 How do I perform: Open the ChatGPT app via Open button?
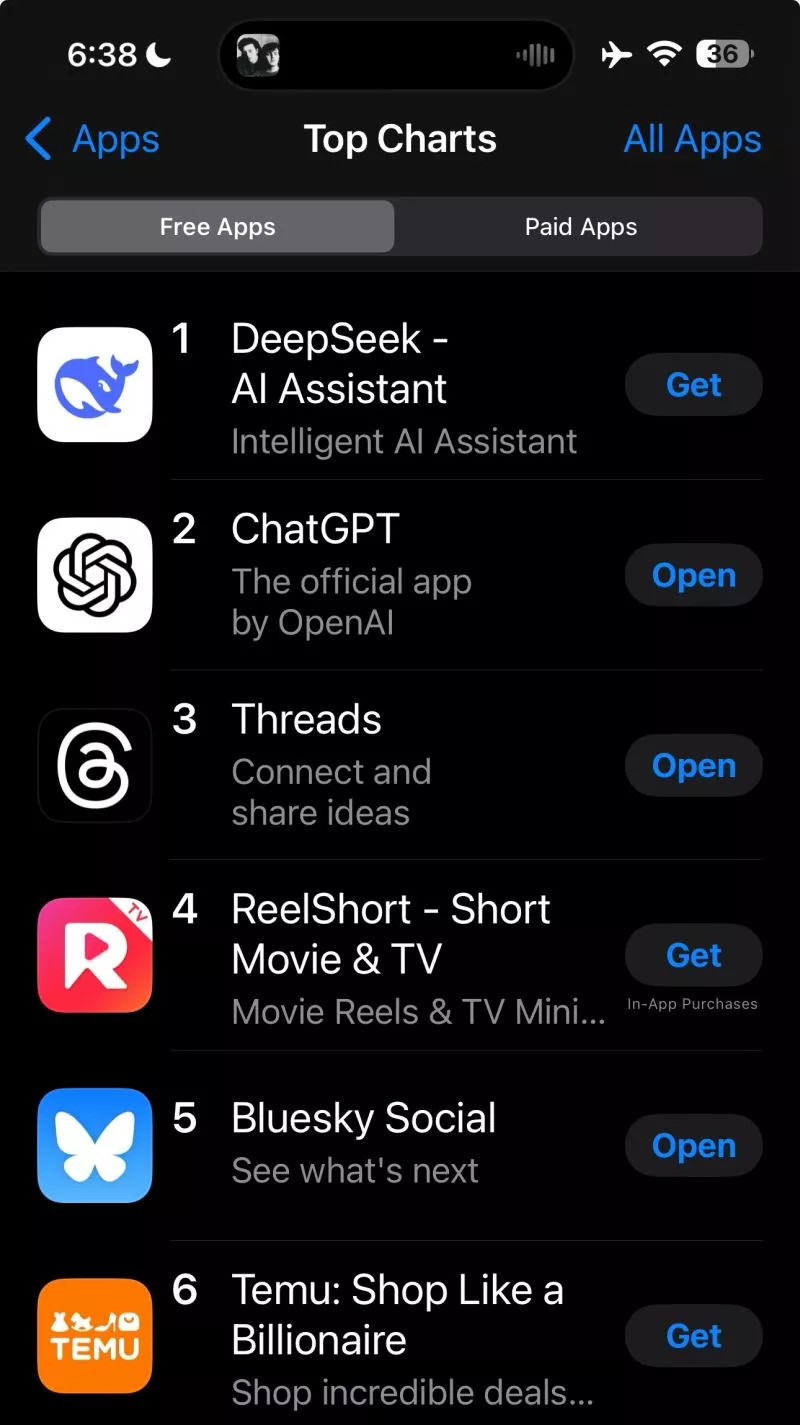693,575
